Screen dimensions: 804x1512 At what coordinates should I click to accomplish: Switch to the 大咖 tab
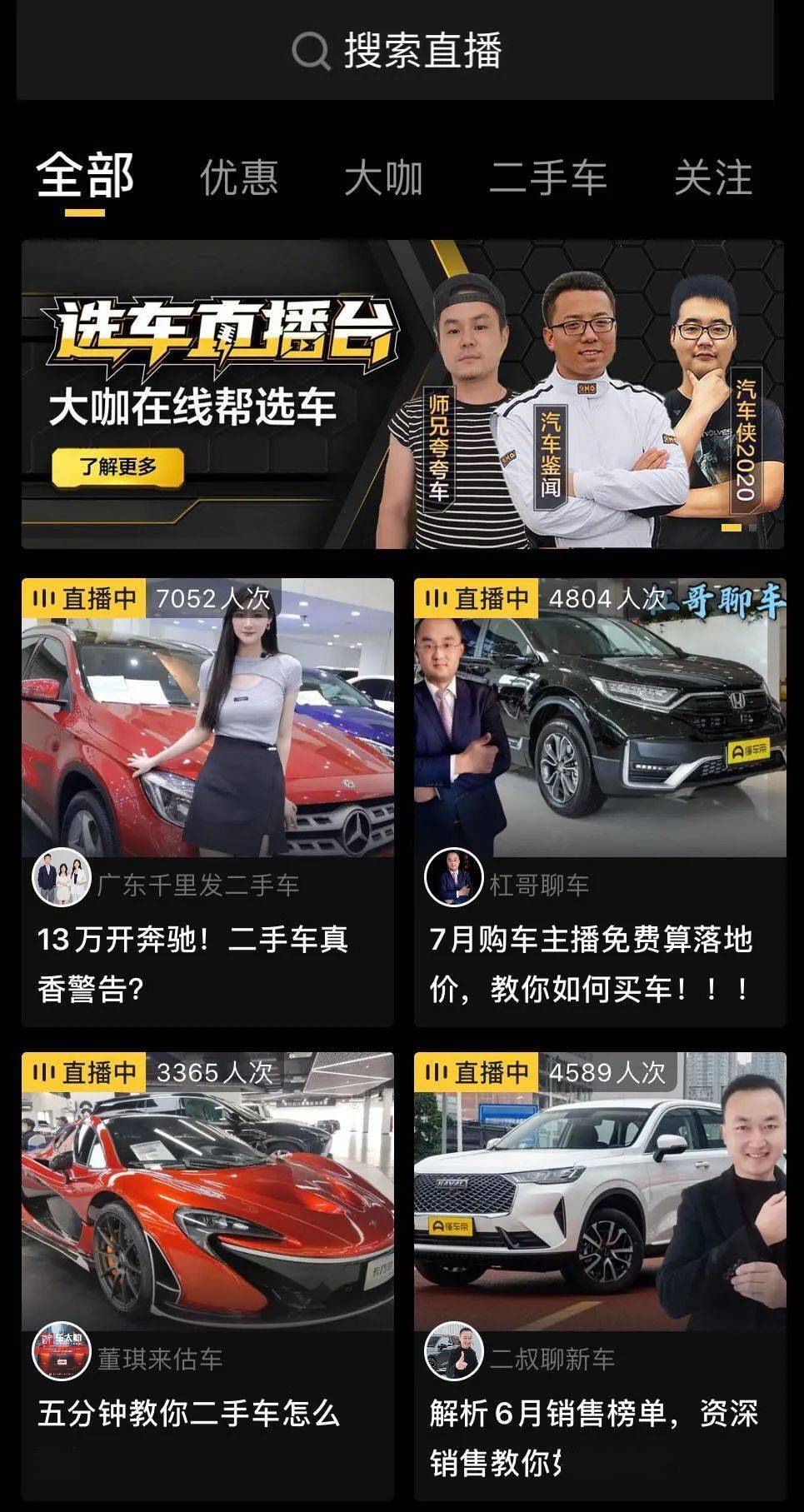point(383,177)
